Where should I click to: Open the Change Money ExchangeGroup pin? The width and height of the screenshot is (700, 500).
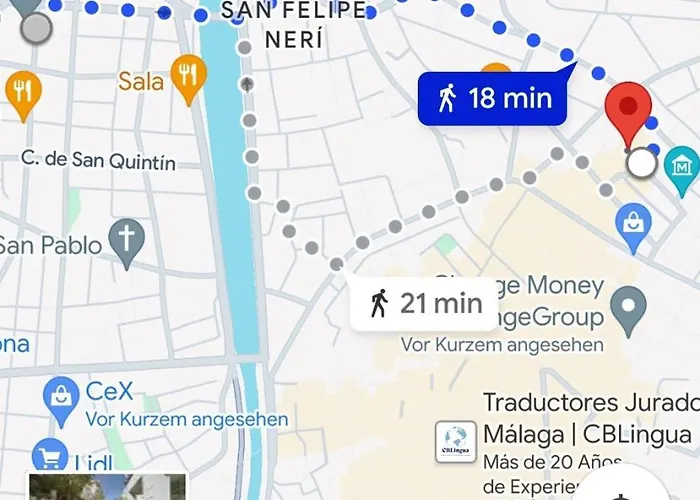coord(628,310)
